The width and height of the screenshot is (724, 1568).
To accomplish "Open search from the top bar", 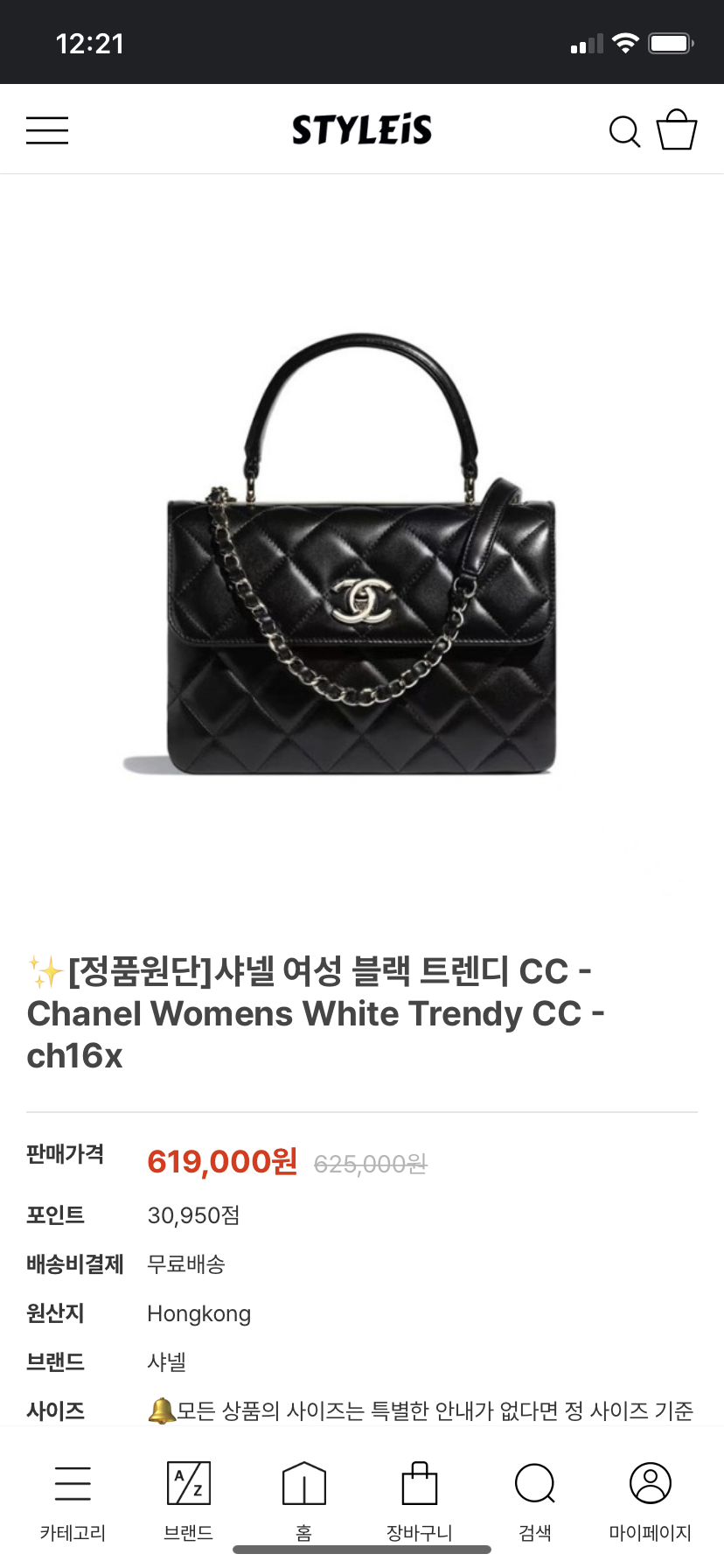I will coord(624,132).
